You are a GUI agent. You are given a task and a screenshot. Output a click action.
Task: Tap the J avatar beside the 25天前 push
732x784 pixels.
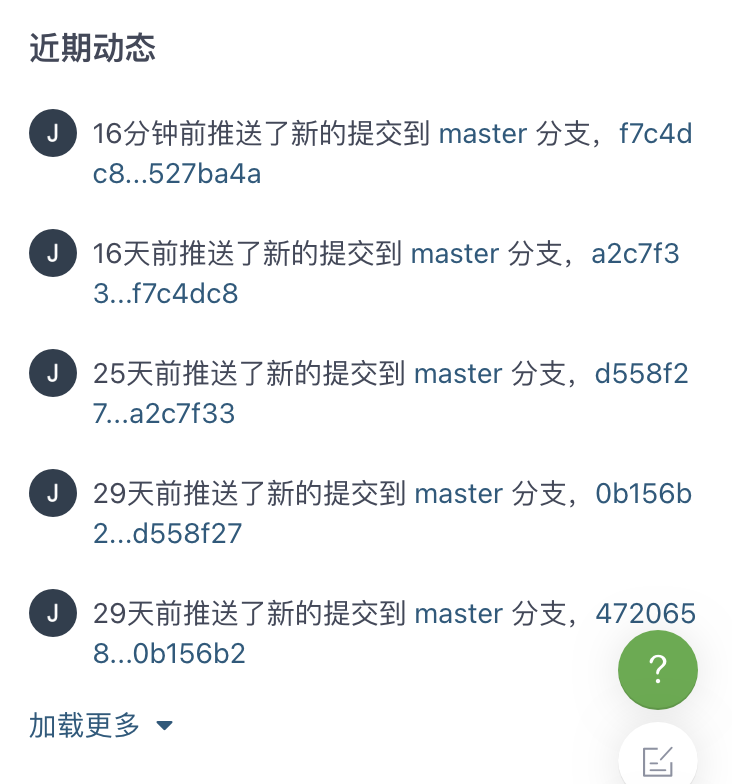53,374
